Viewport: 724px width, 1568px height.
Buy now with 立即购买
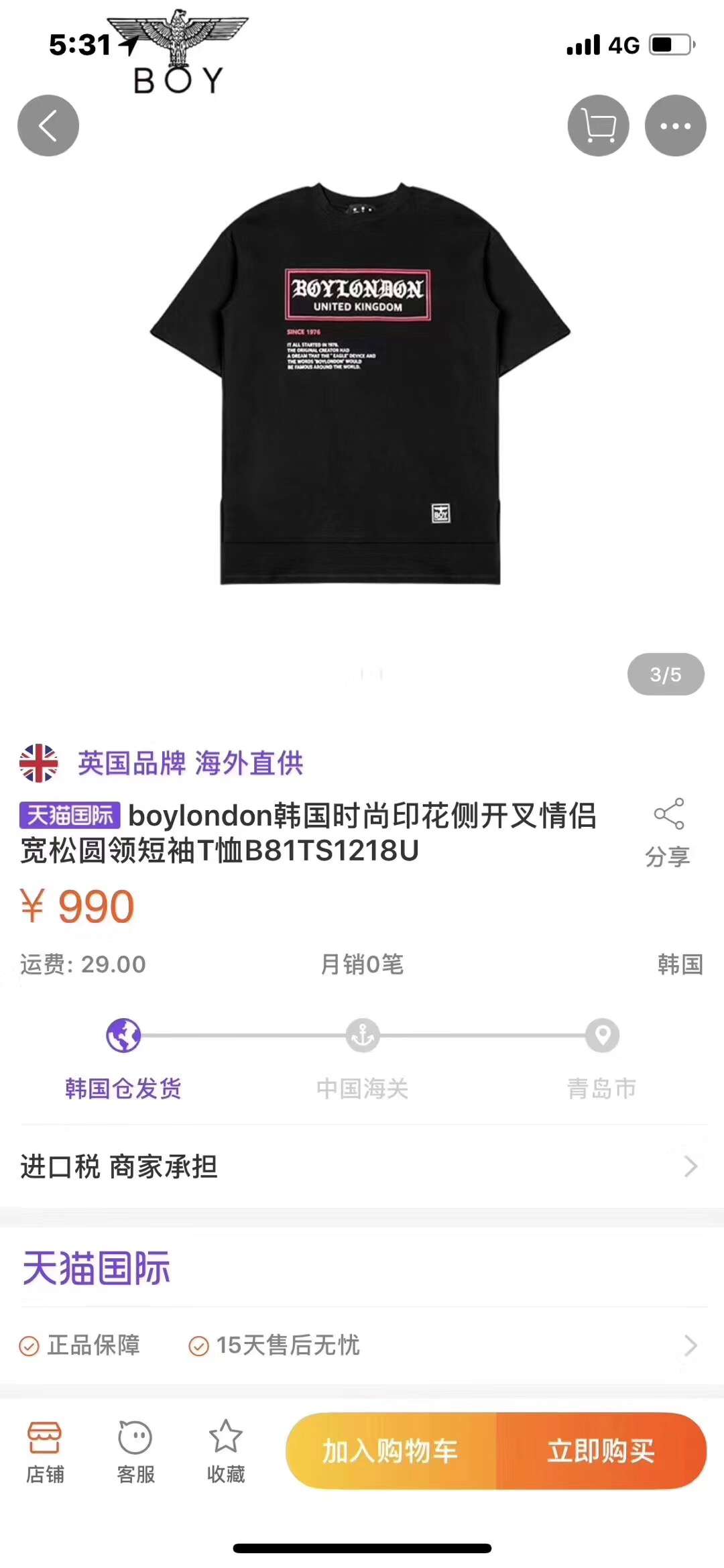(x=601, y=1451)
